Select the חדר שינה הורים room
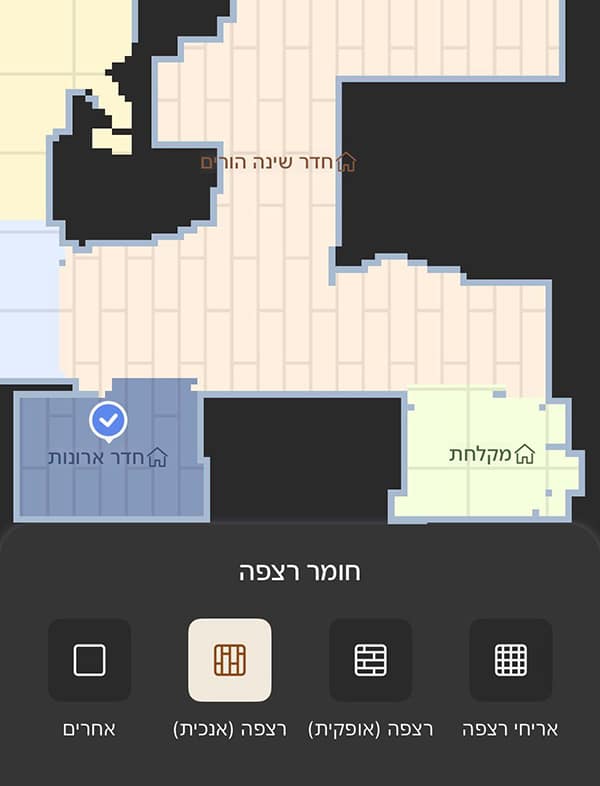Viewport: 600px width, 786px height. pyautogui.click(x=278, y=163)
